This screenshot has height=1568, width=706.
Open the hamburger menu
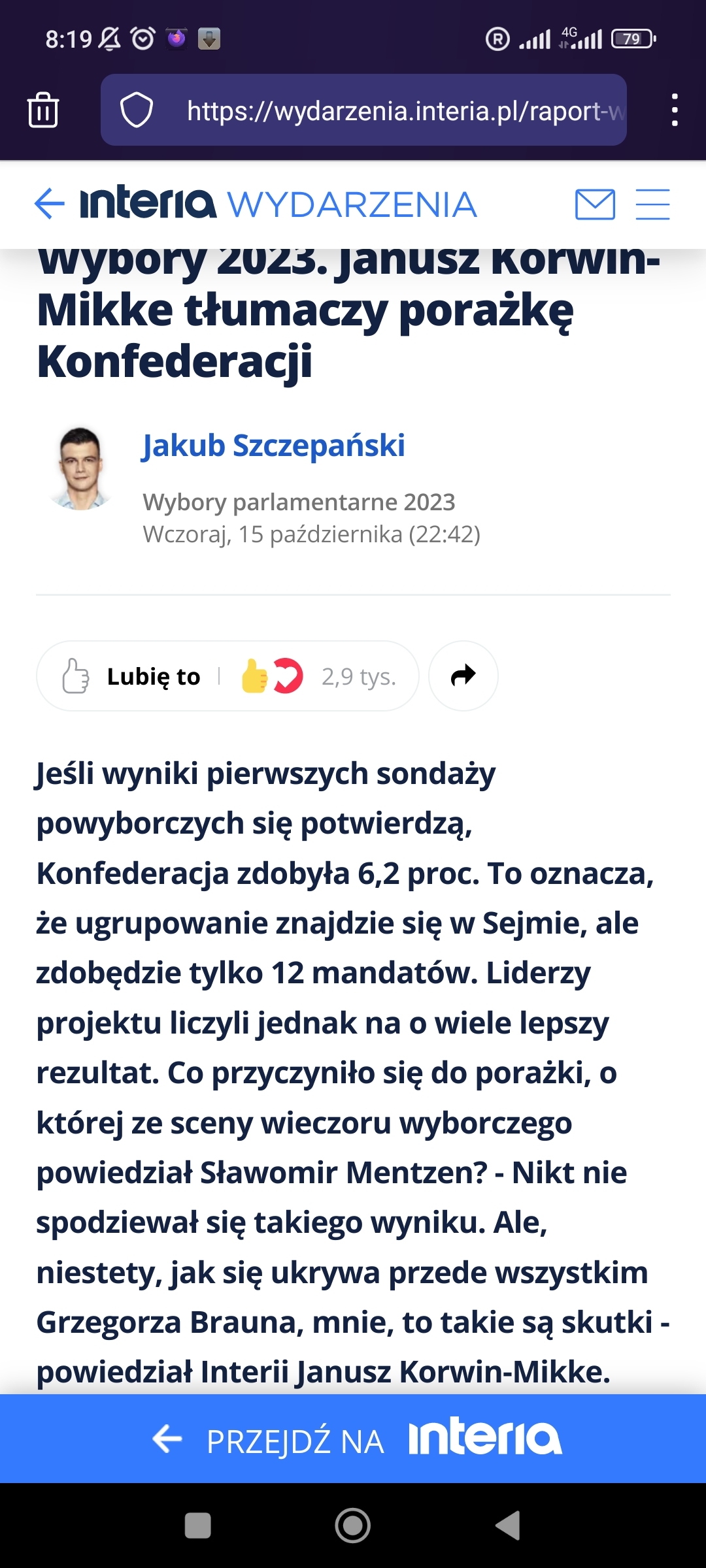652,204
